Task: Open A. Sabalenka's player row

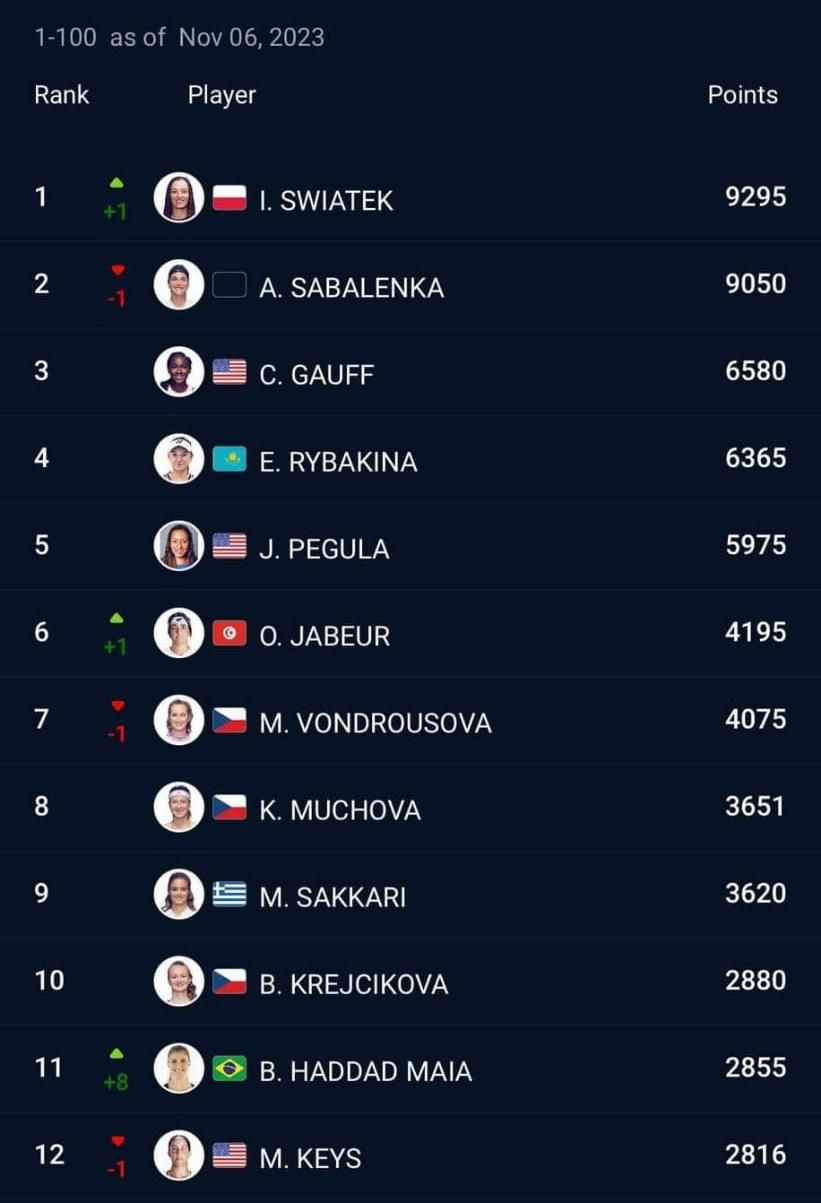Action: pos(351,288)
